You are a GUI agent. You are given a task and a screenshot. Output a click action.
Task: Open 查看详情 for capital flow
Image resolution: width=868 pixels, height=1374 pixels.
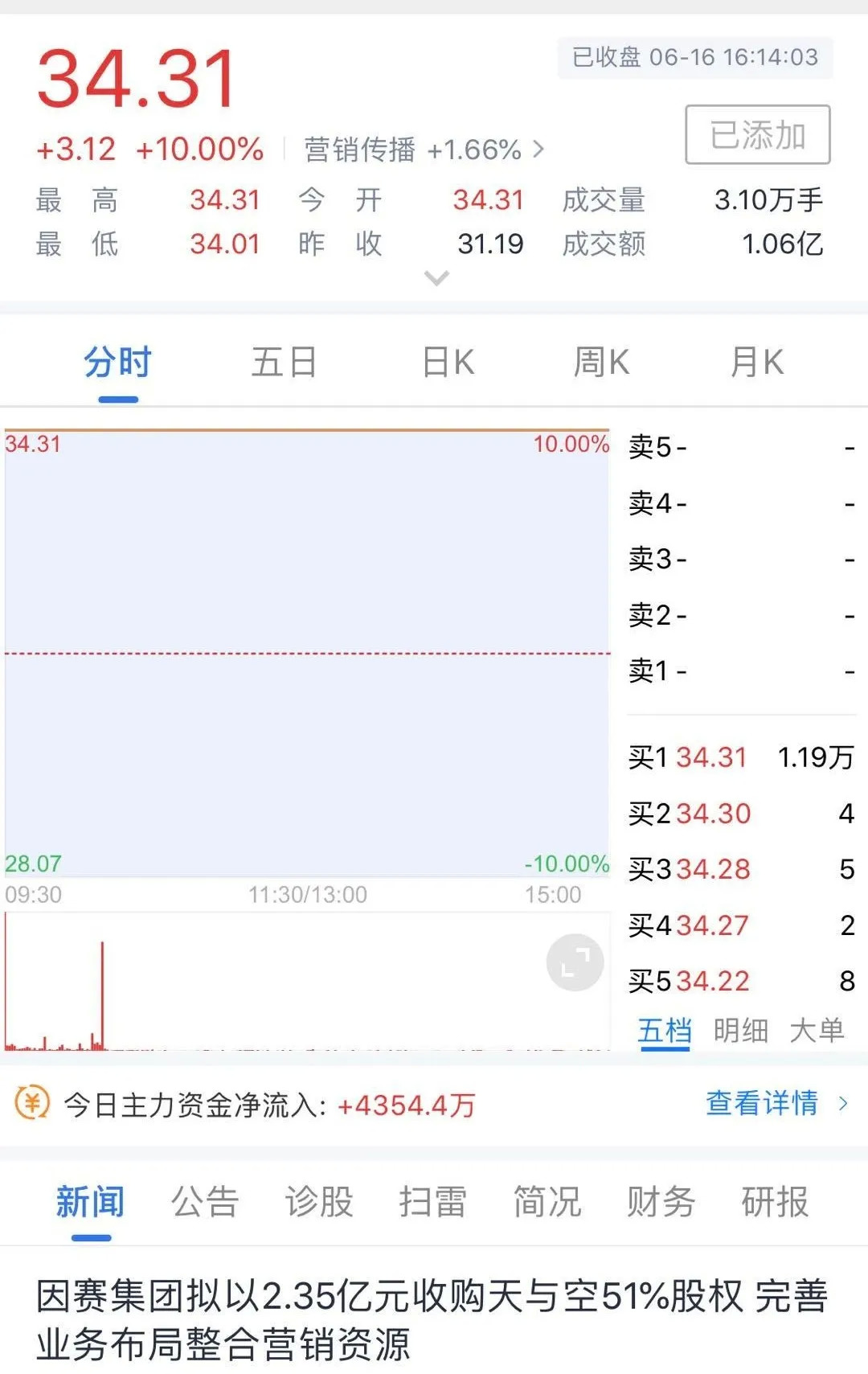coord(776,1103)
